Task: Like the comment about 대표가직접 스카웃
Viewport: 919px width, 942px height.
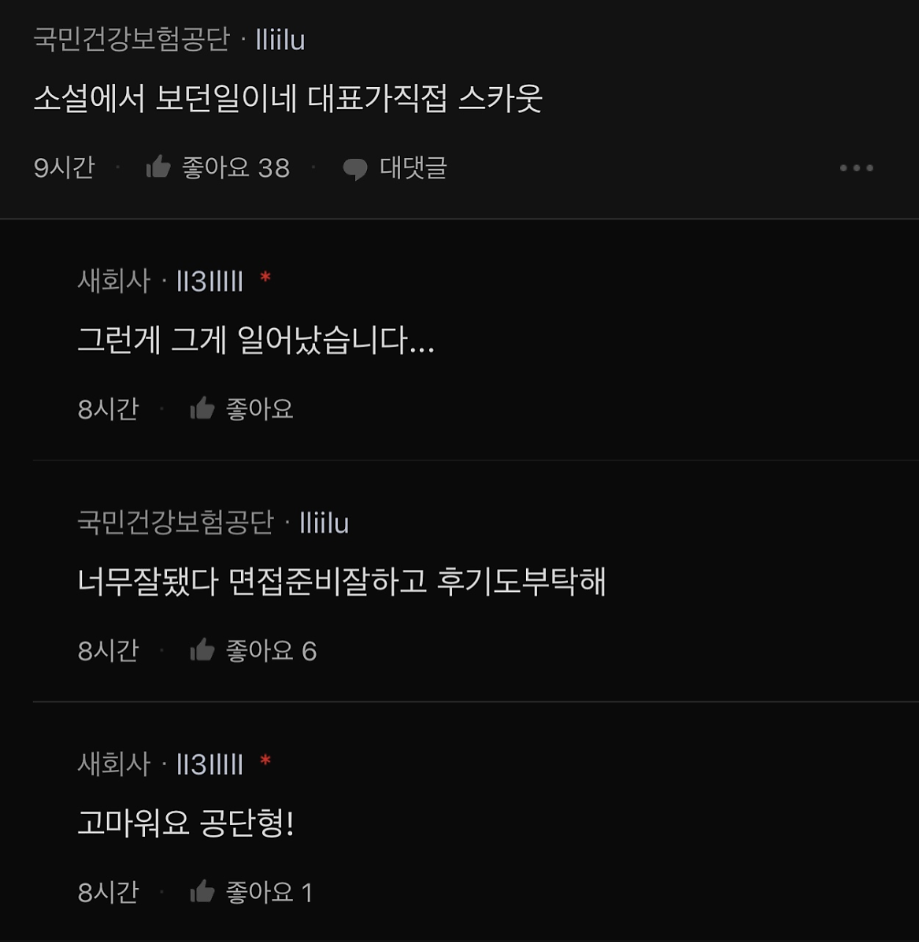Action: click(159, 168)
